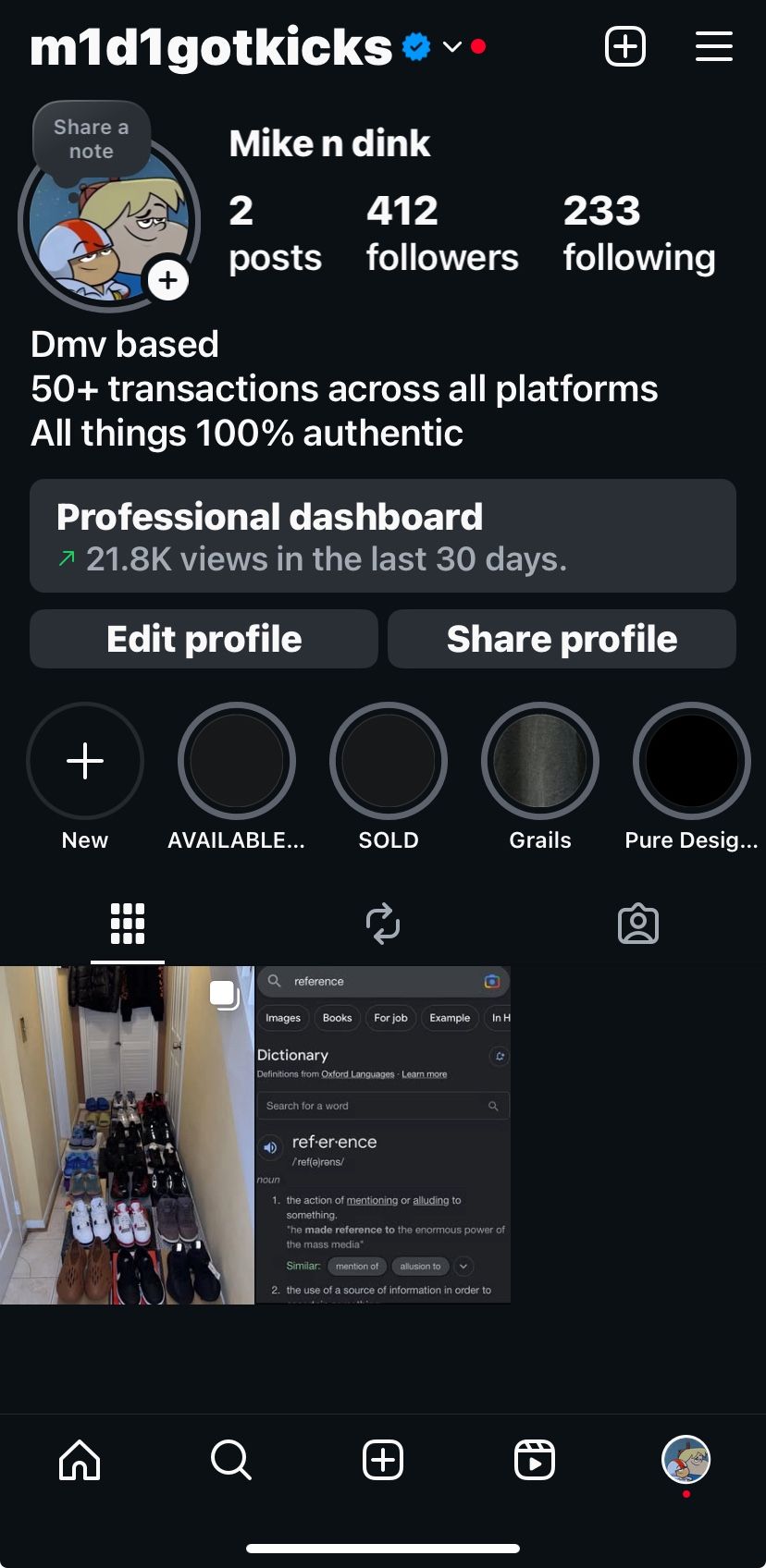Tap the Share a note bubble
Viewport: 766px width, 1568px height.
click(91, 140)
